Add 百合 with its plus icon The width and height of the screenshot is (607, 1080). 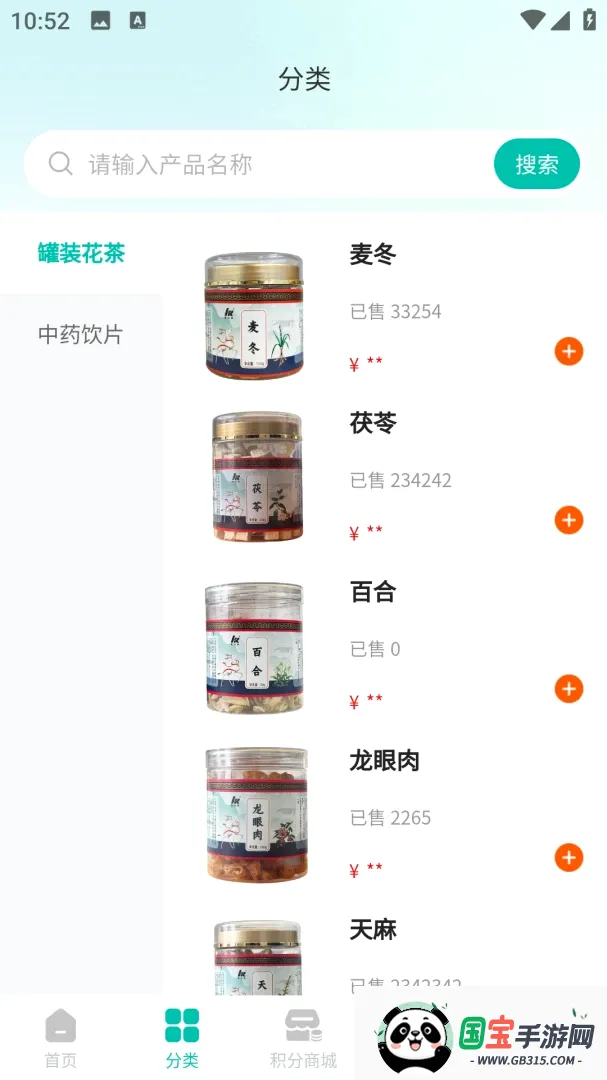pyautogui.click(x=569, y=689)
